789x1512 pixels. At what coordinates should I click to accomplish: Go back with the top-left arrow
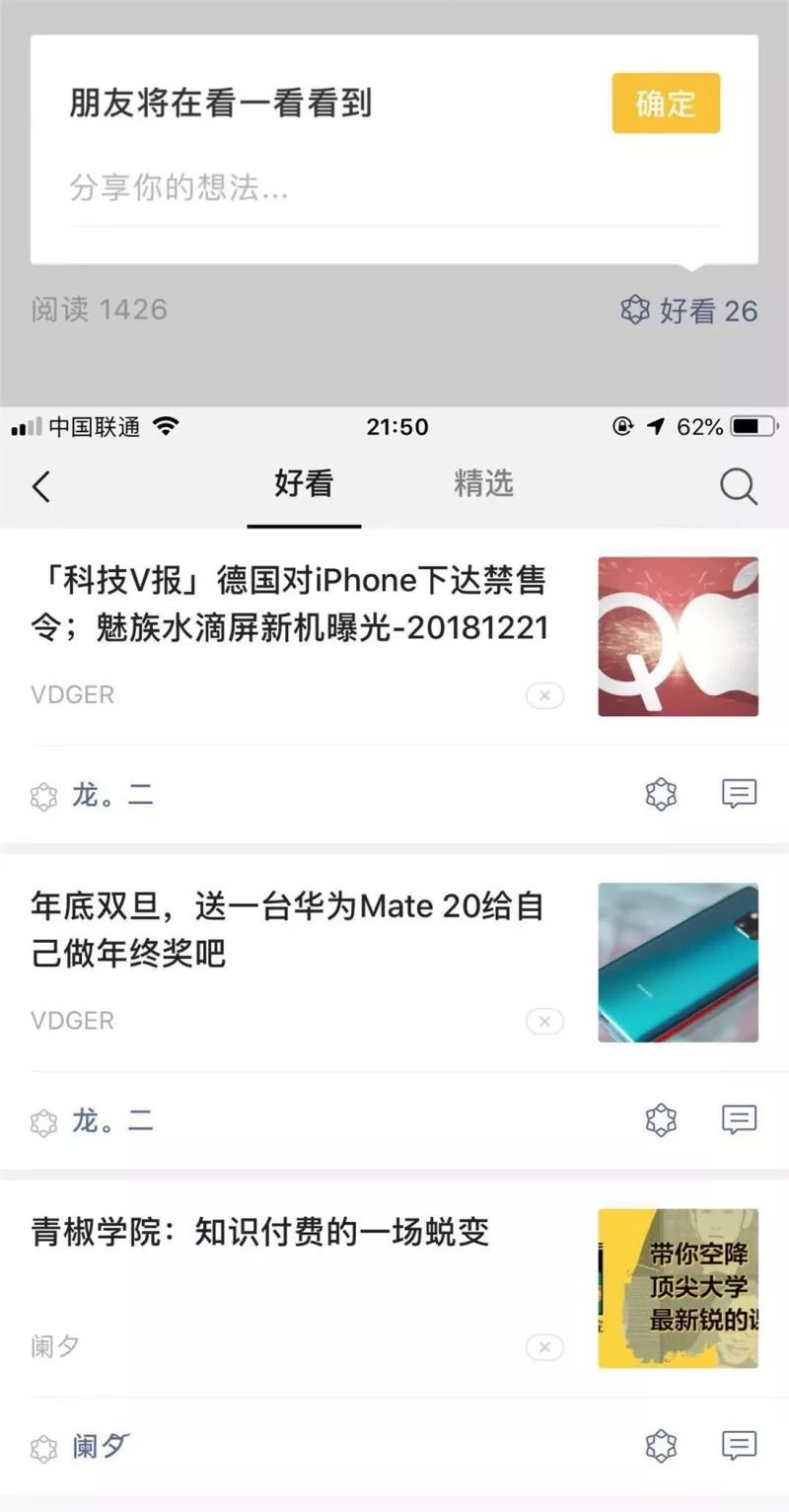(41, 486)
